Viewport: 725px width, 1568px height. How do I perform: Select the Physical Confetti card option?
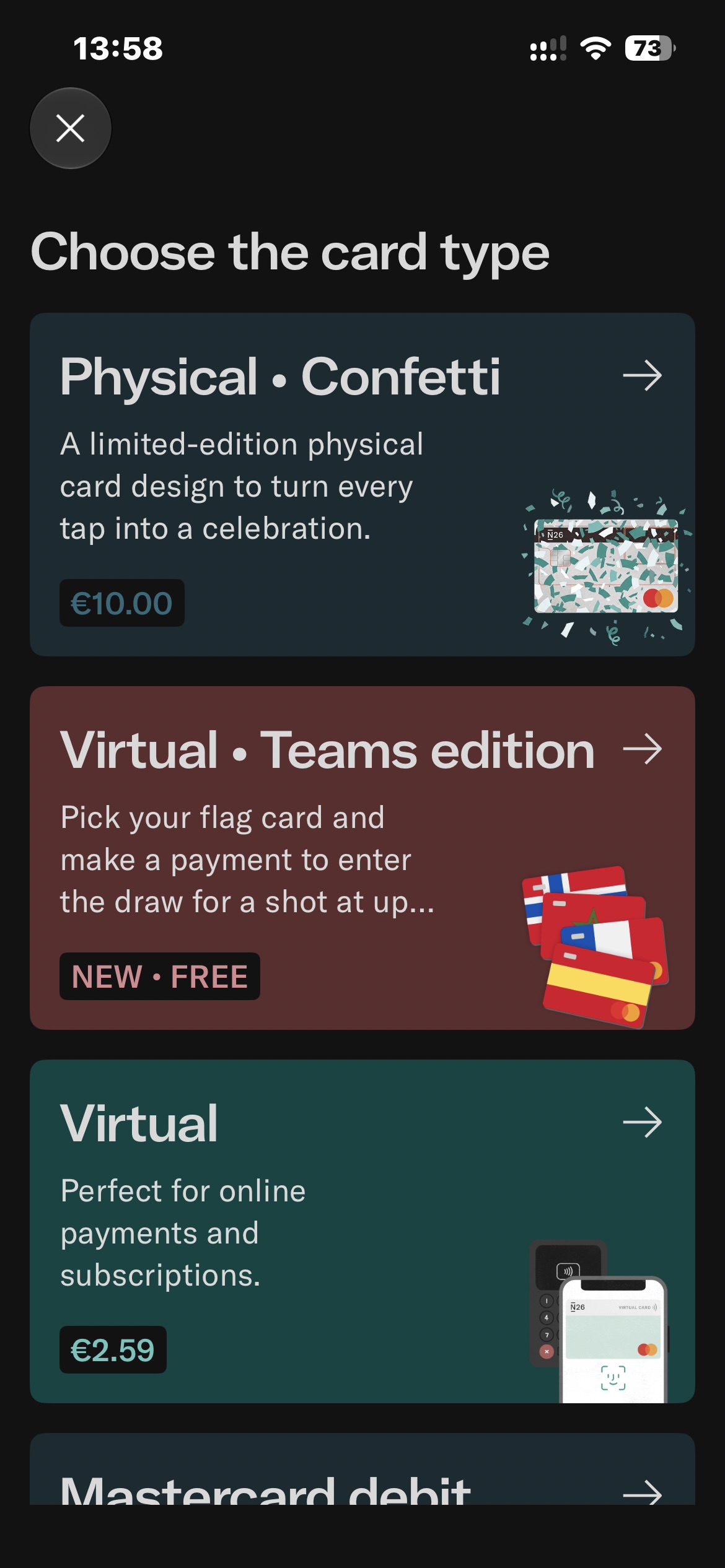tap(362, 484)
